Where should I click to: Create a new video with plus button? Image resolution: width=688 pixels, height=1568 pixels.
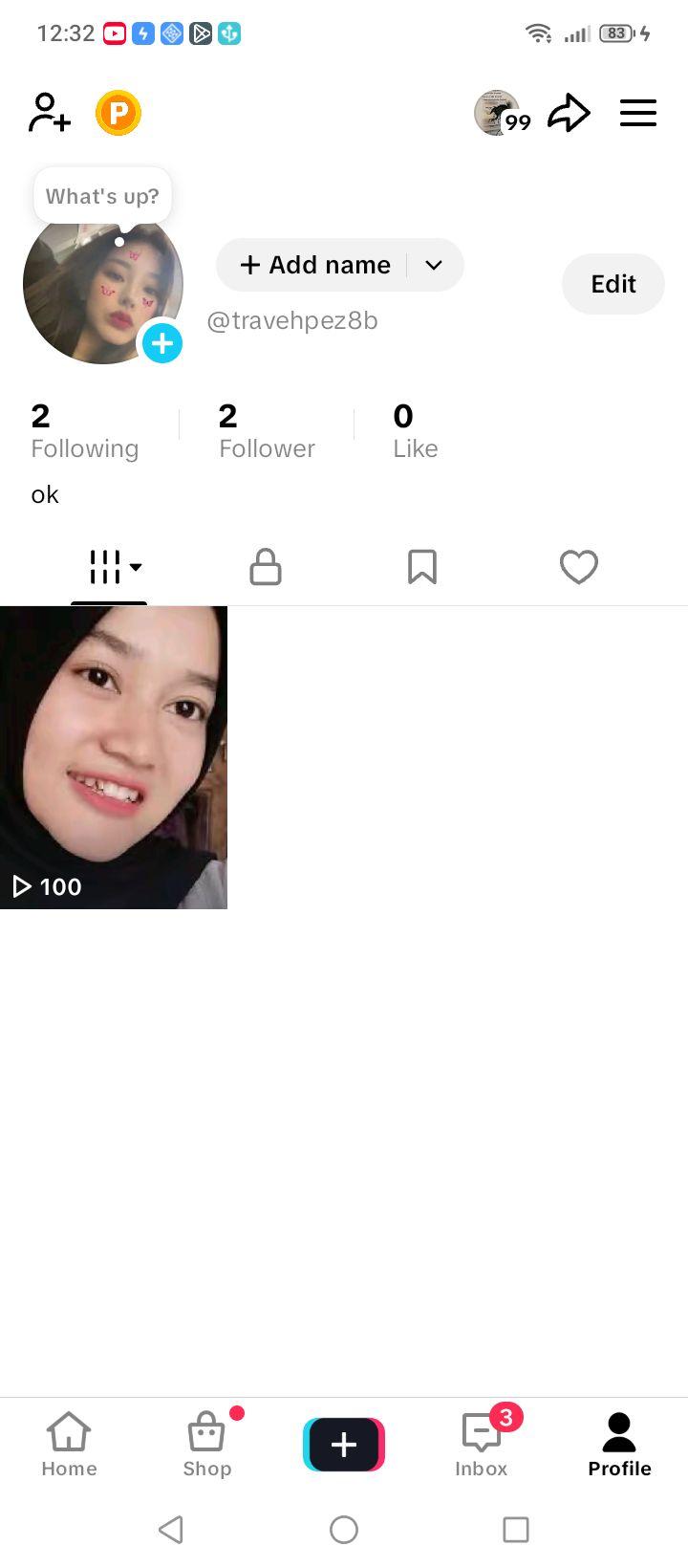point(344,1444)
